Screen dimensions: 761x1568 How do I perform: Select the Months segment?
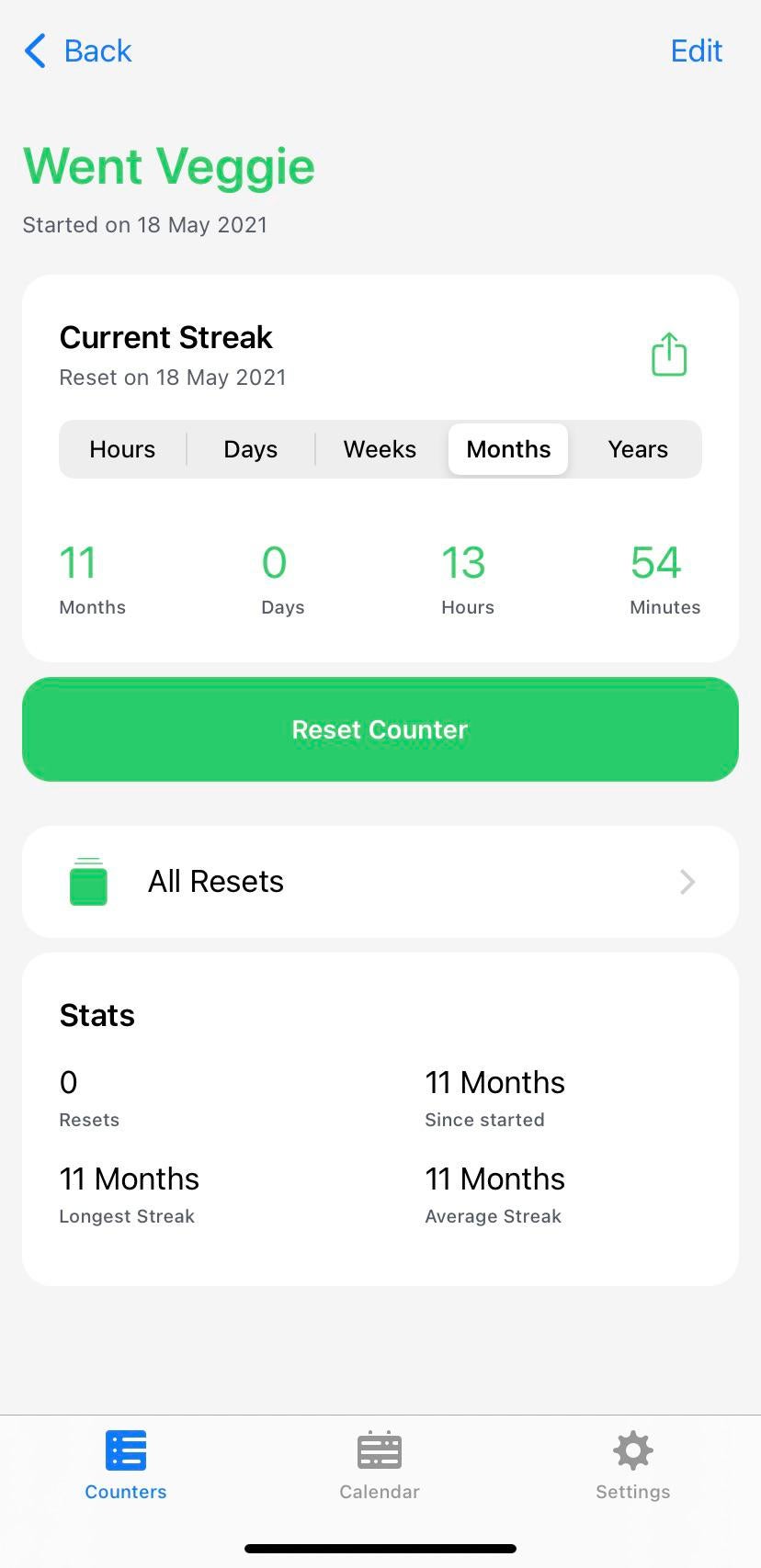[508, 449]
